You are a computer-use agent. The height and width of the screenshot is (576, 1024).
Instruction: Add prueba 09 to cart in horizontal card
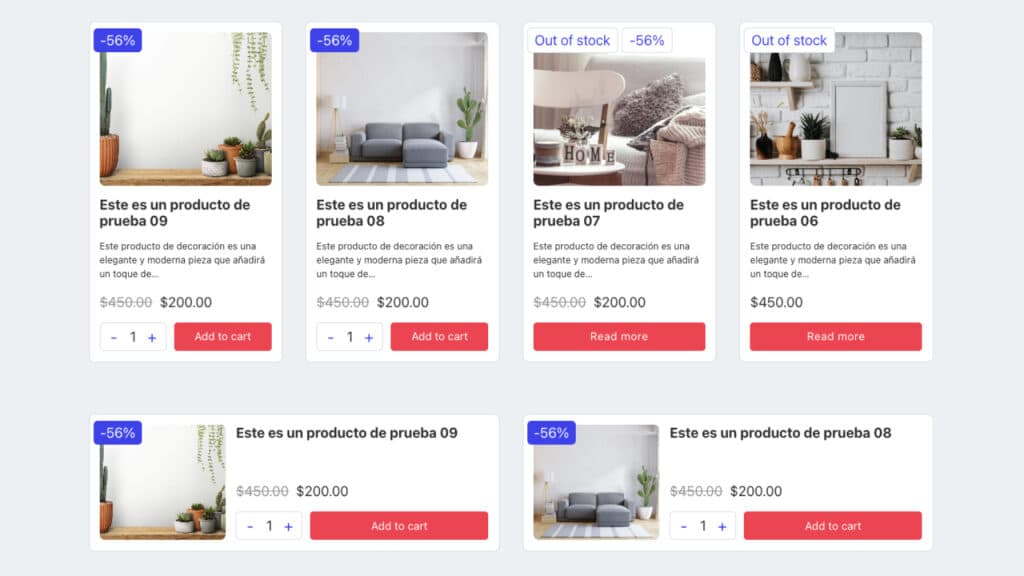398,526
